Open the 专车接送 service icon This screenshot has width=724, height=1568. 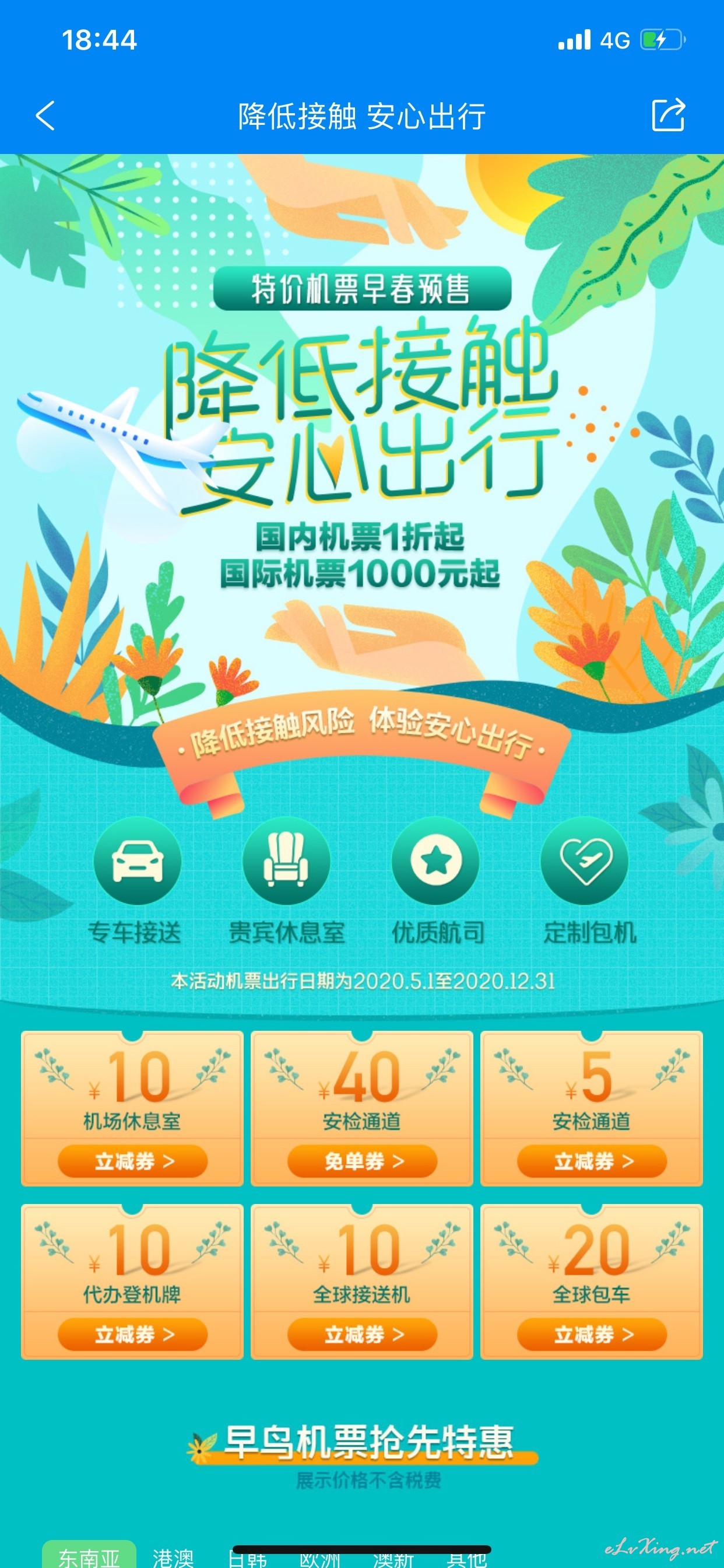pyautogui.click(x=138, y=860)
